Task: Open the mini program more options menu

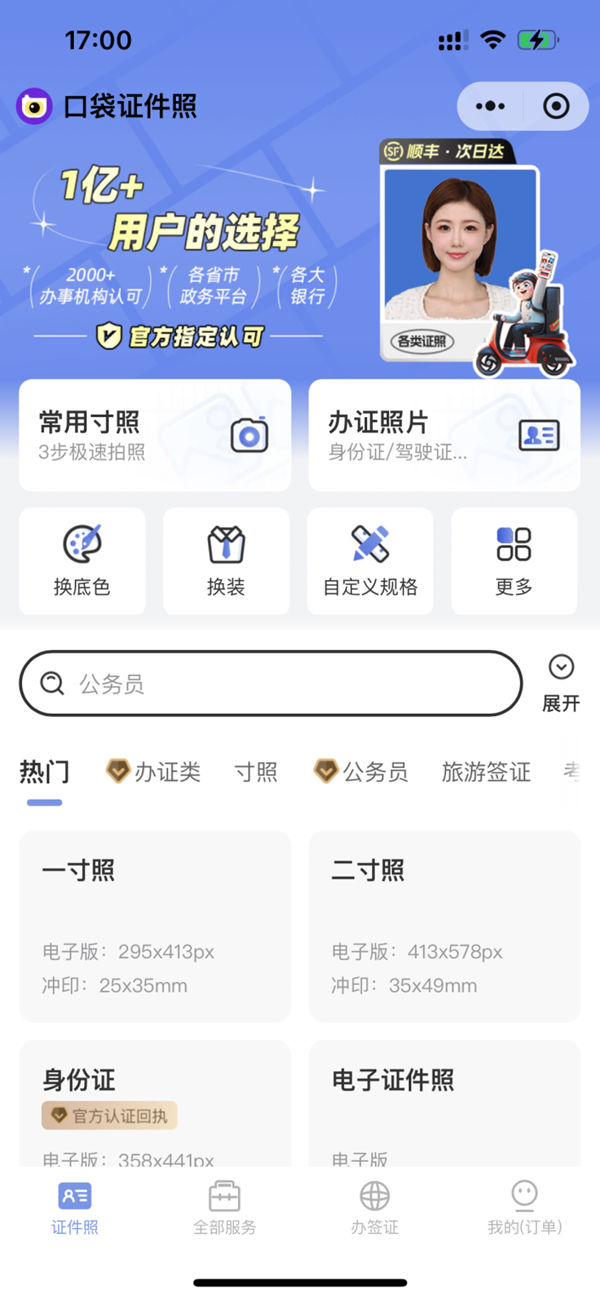Action: coord(491,106)
